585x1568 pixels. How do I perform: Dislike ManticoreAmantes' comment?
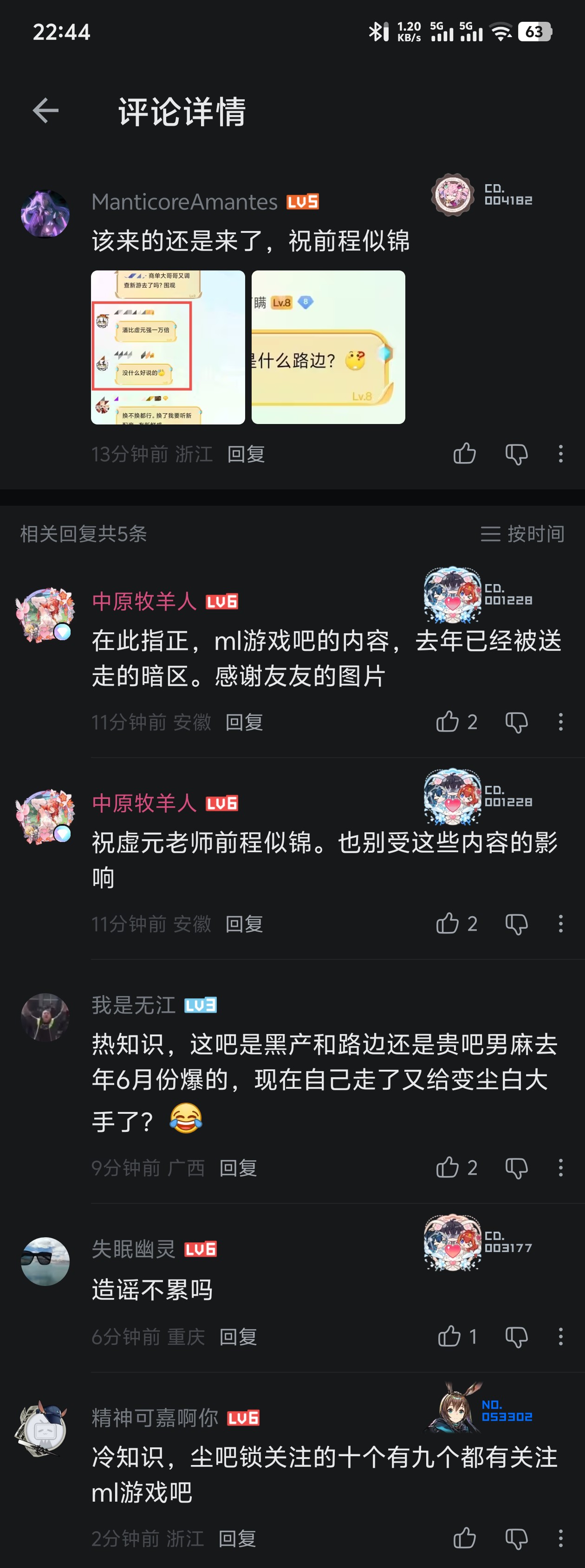pos(517,454)
